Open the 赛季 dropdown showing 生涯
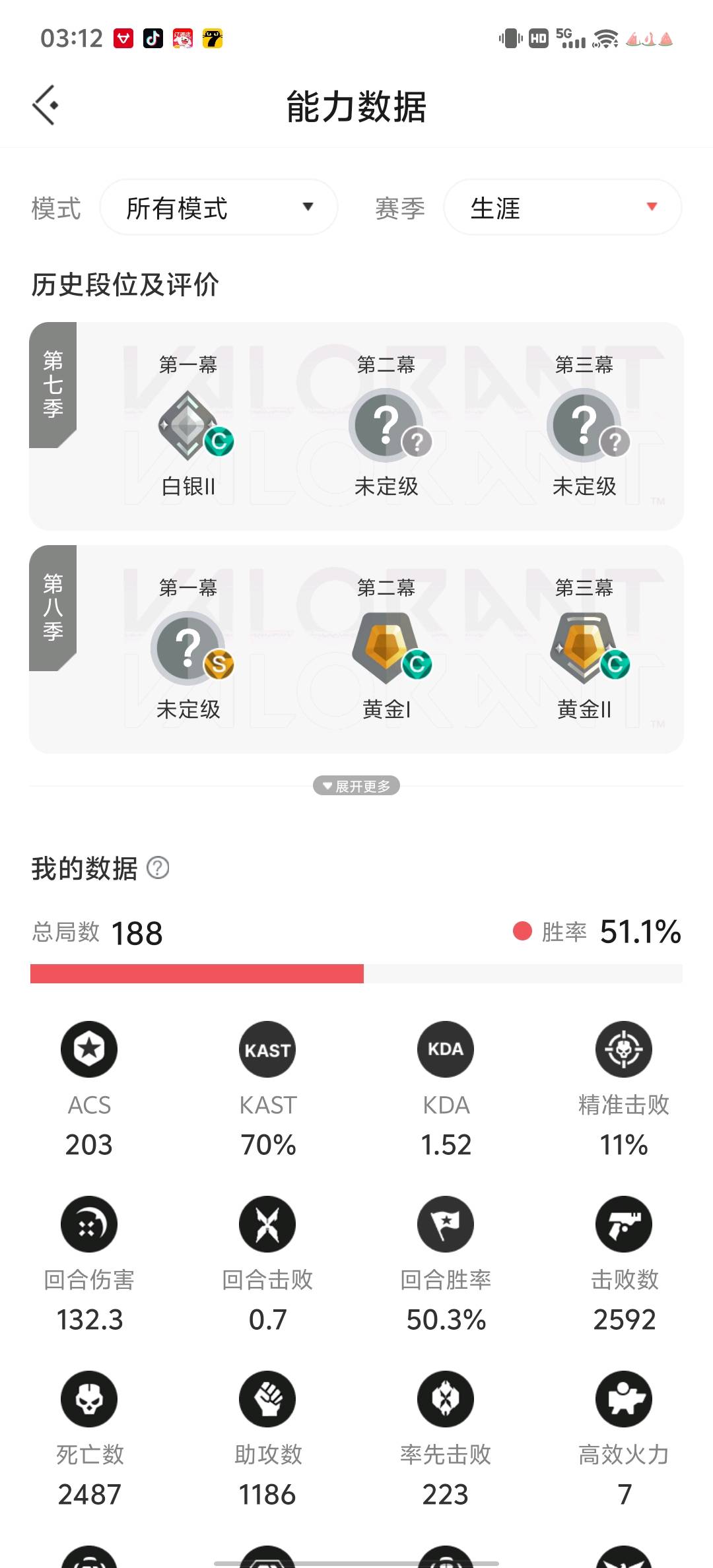Image resolution: width=713 pixels, height=1568 pixels. pos(562,208)
